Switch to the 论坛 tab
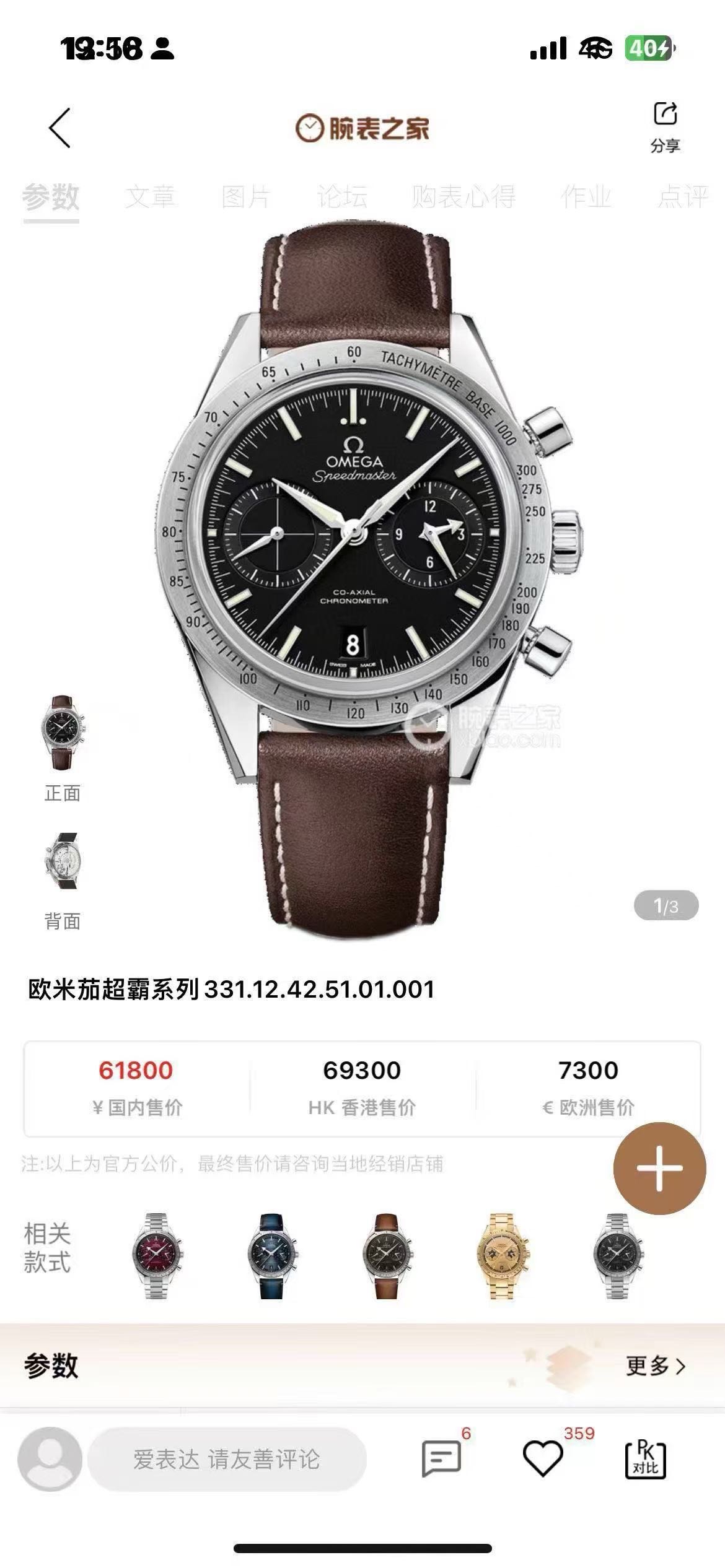 342,197
